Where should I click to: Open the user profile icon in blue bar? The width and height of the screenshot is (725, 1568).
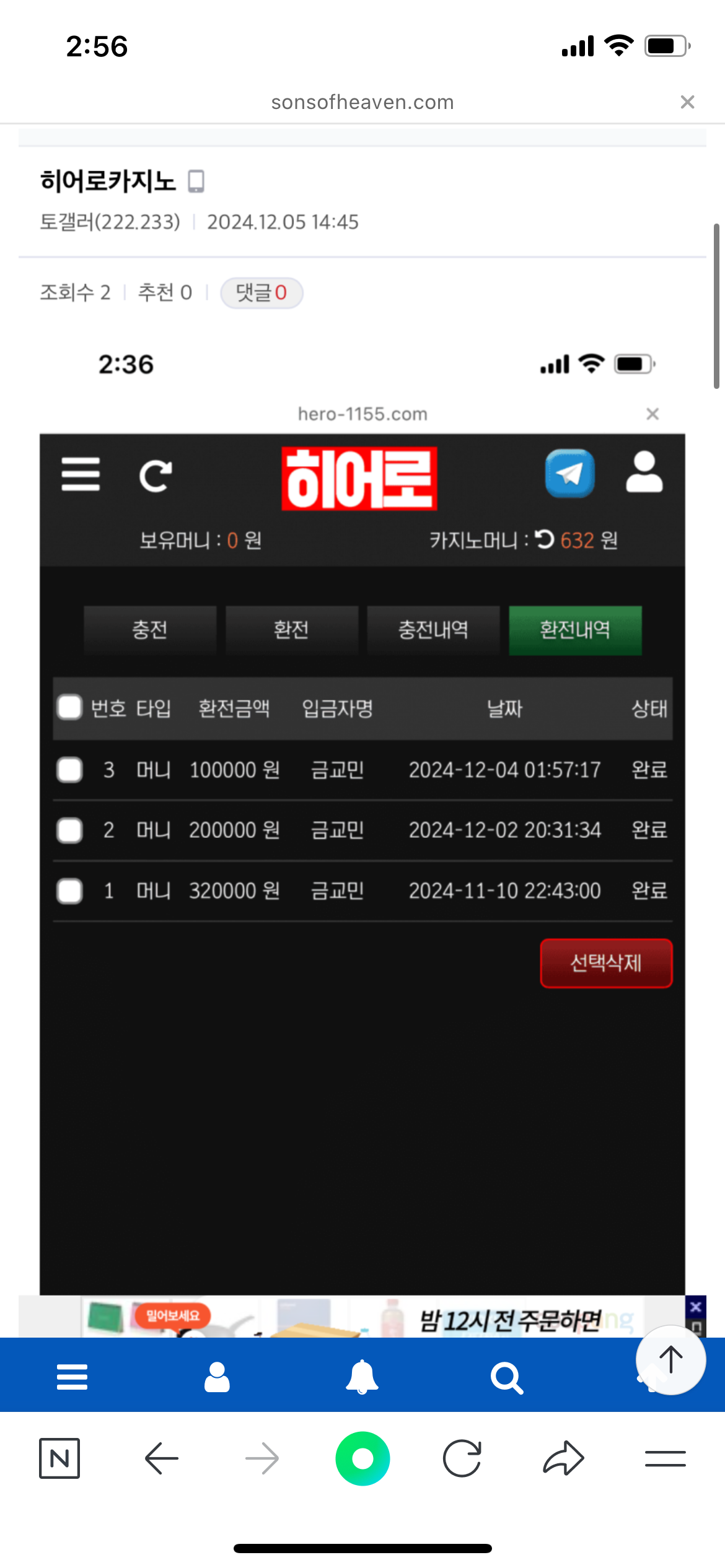217,1377
